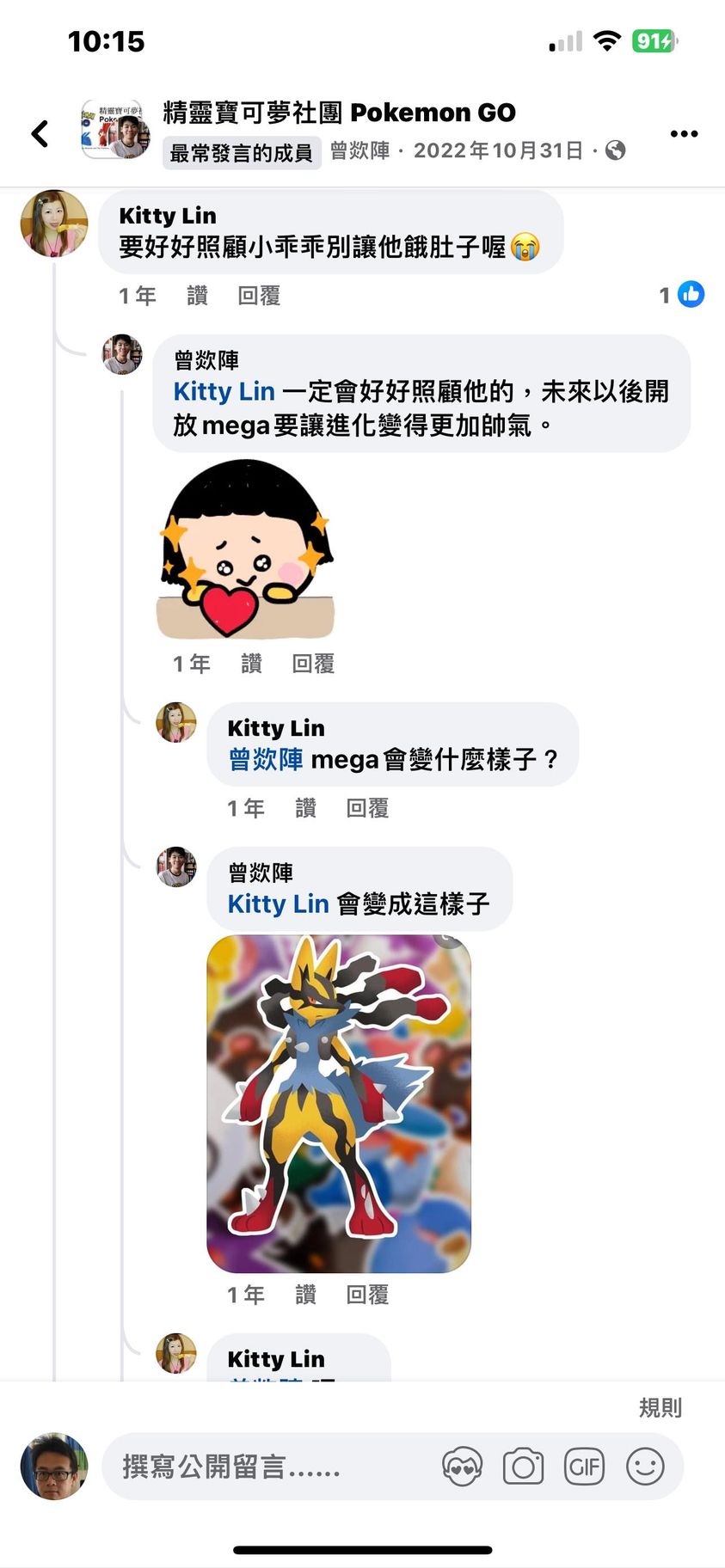The height and width of the screenshot is (1568, 725).
Task: Like Kitty Lin's comment asking mega會變什麼樣子
Action: tap(305, 808)
